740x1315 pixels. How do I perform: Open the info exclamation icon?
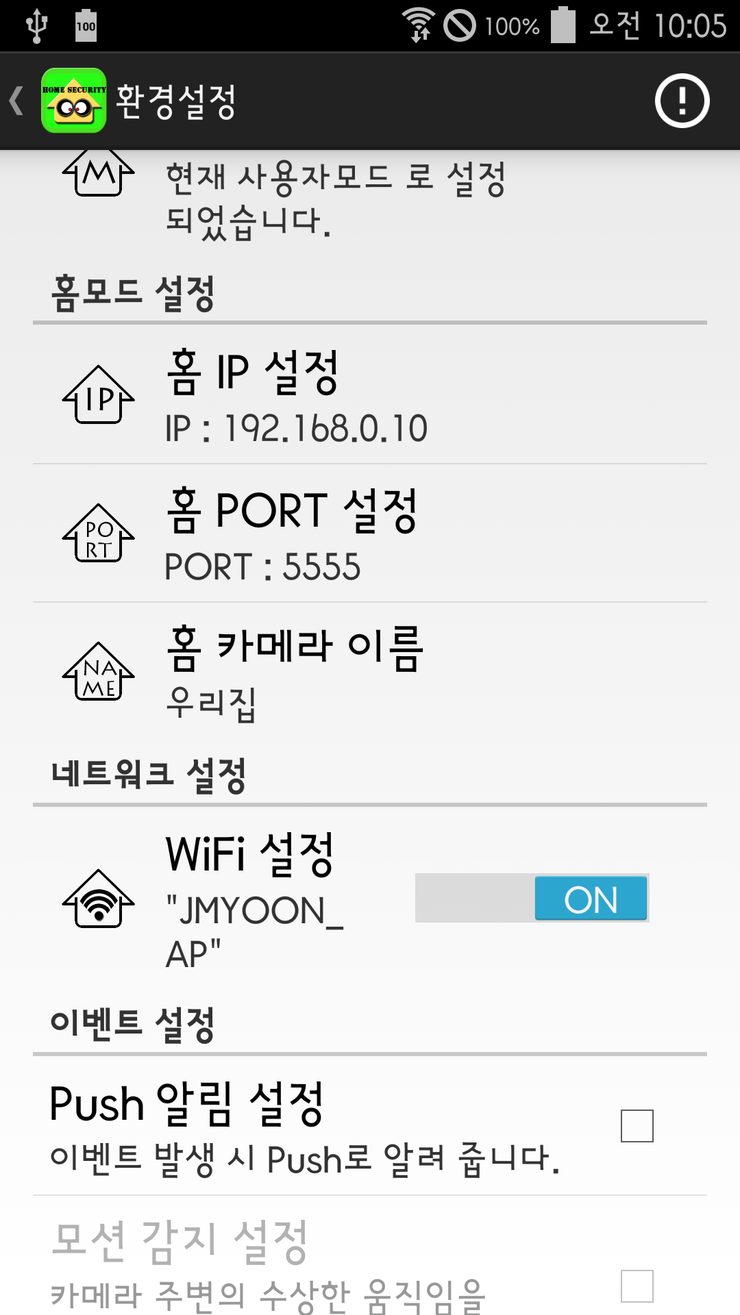[682, 101]
